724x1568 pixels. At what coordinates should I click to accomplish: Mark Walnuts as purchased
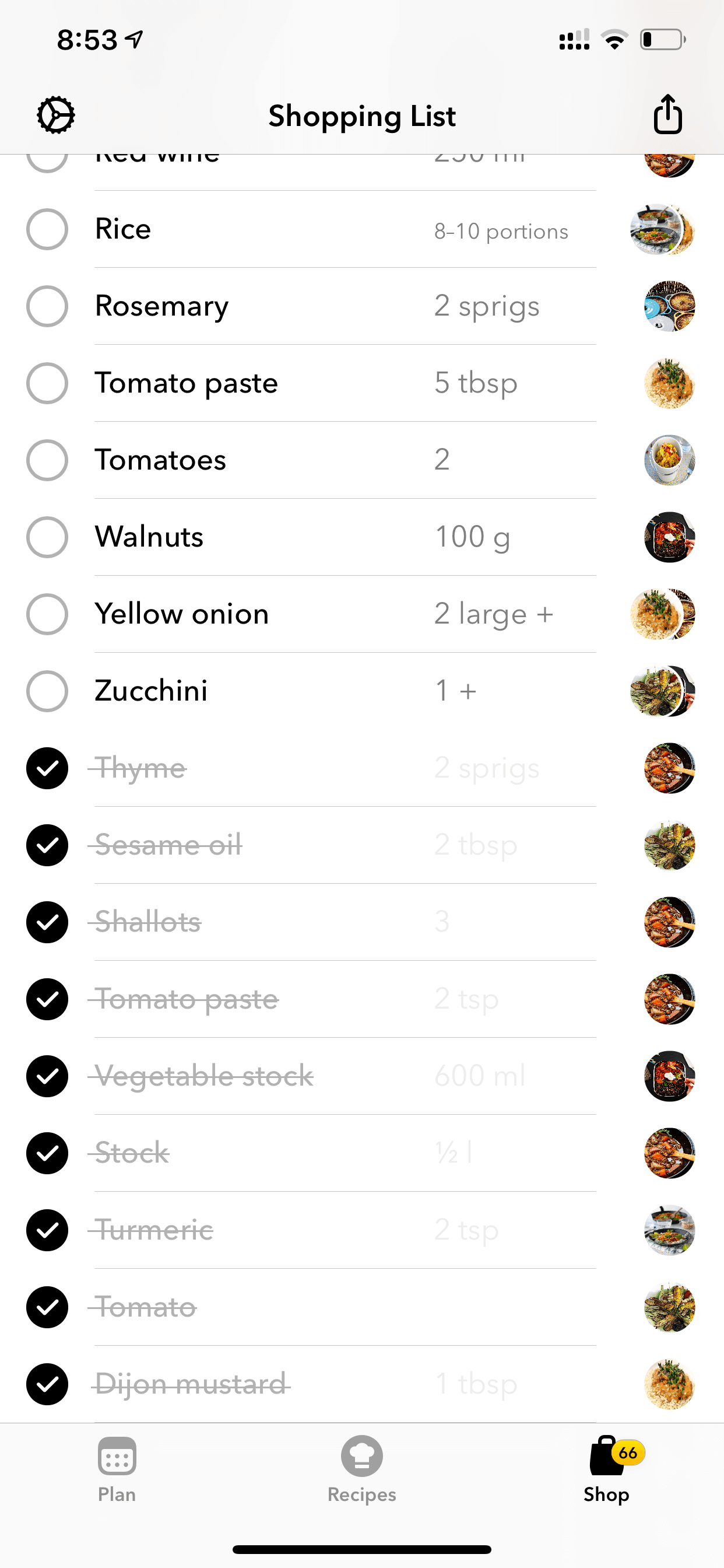pyautogui.click(x=47, y=537)
